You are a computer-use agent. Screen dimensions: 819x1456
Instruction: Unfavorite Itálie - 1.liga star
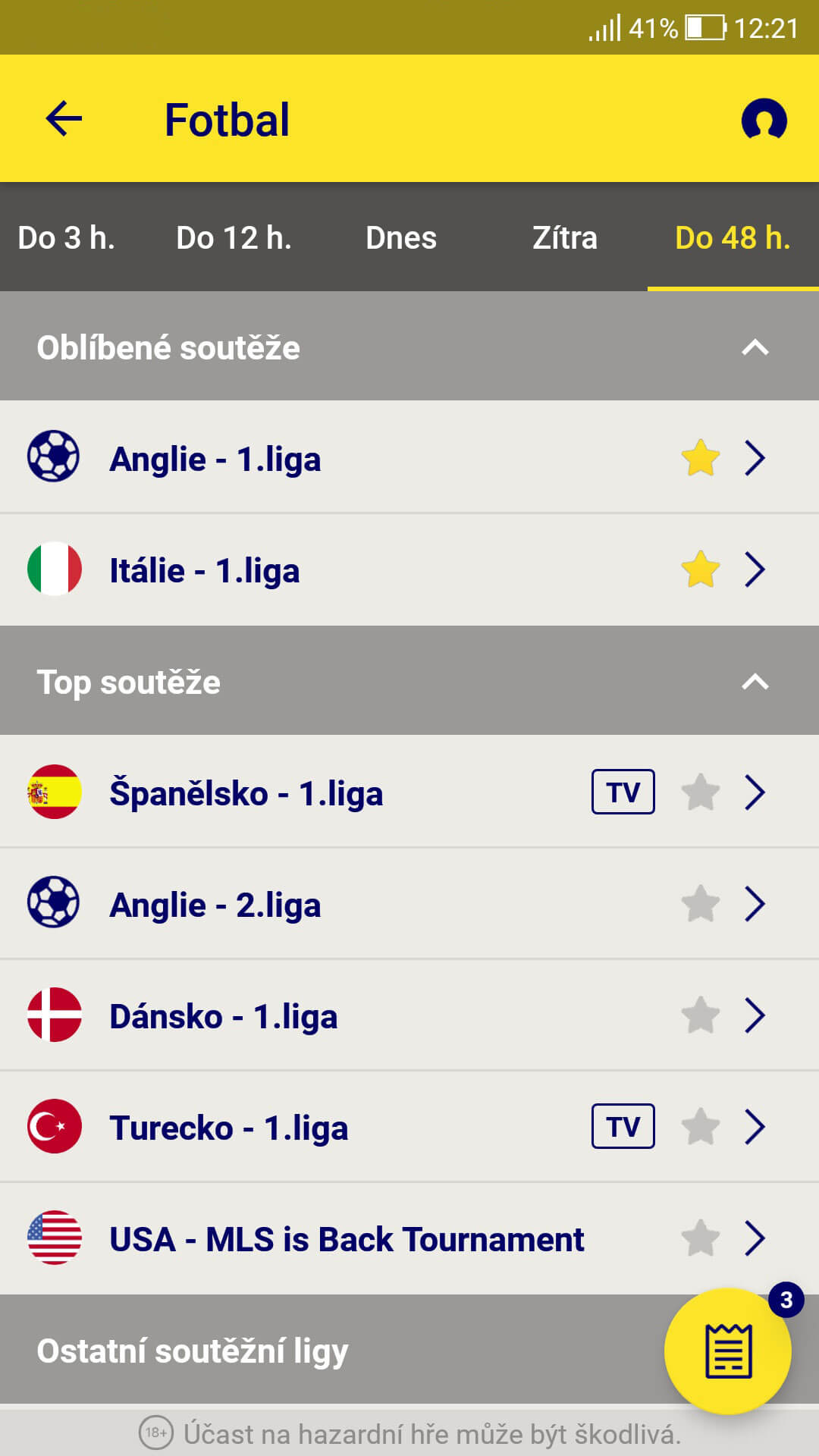click(701, 569)
